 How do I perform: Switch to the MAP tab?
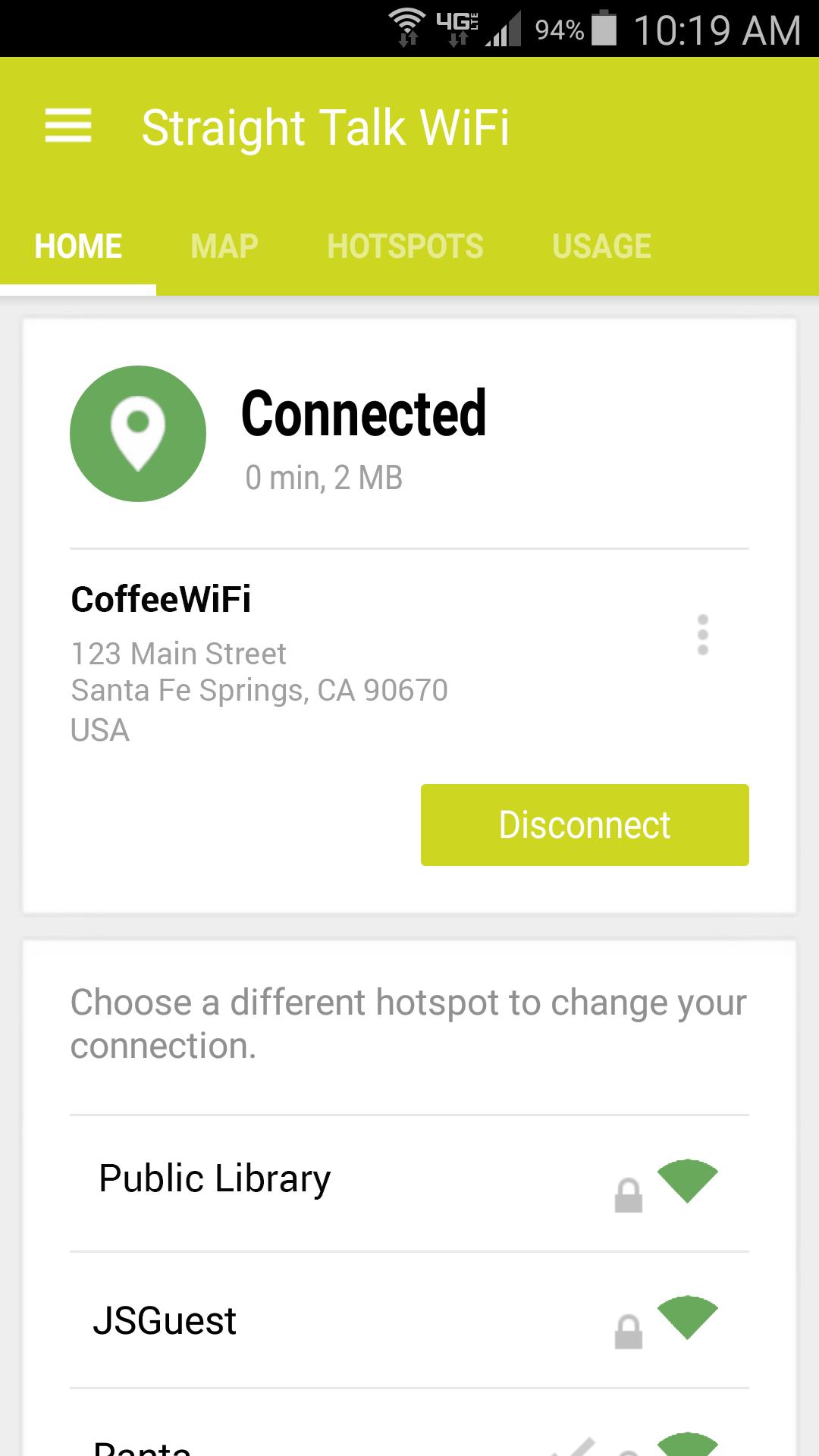[224, 245]
